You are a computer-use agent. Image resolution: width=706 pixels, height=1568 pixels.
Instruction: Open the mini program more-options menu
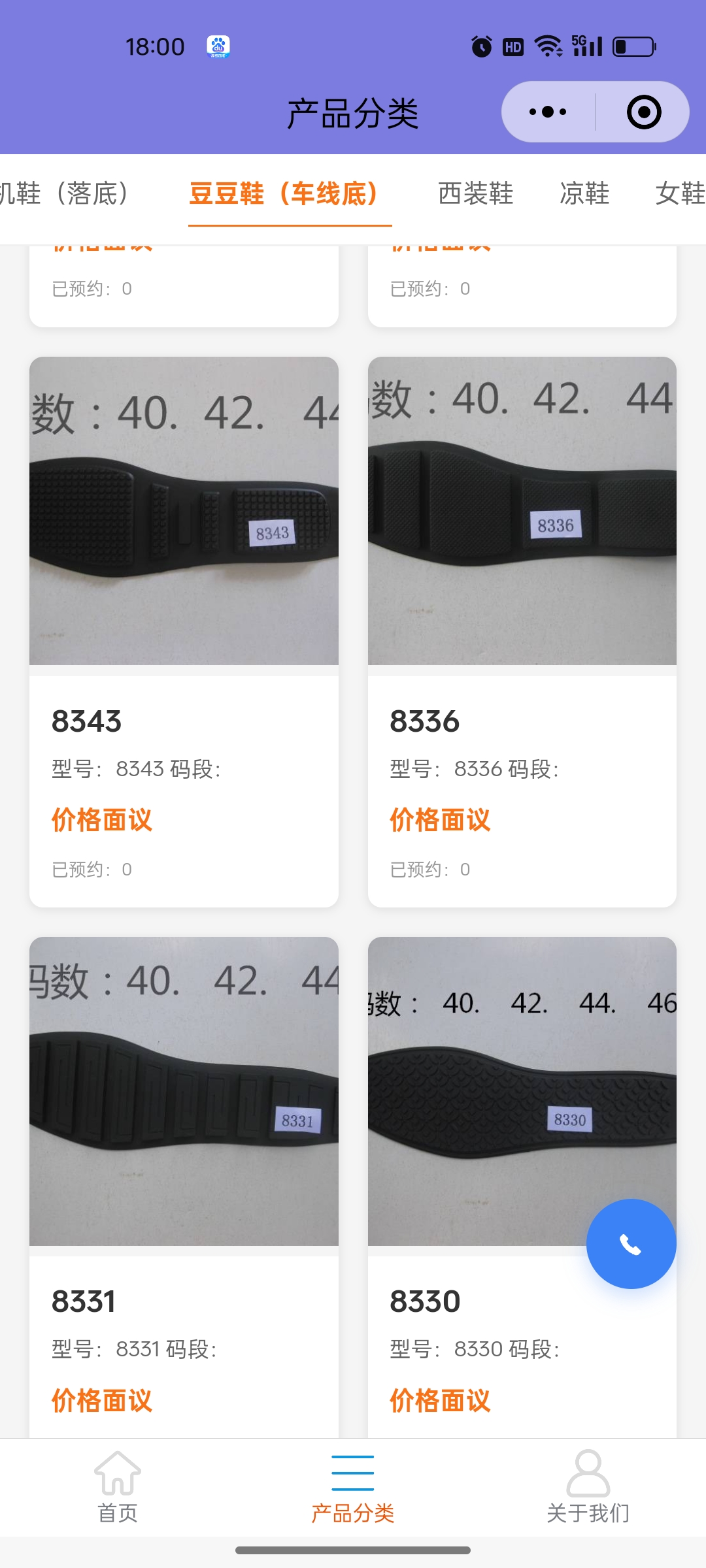point(548,112)
